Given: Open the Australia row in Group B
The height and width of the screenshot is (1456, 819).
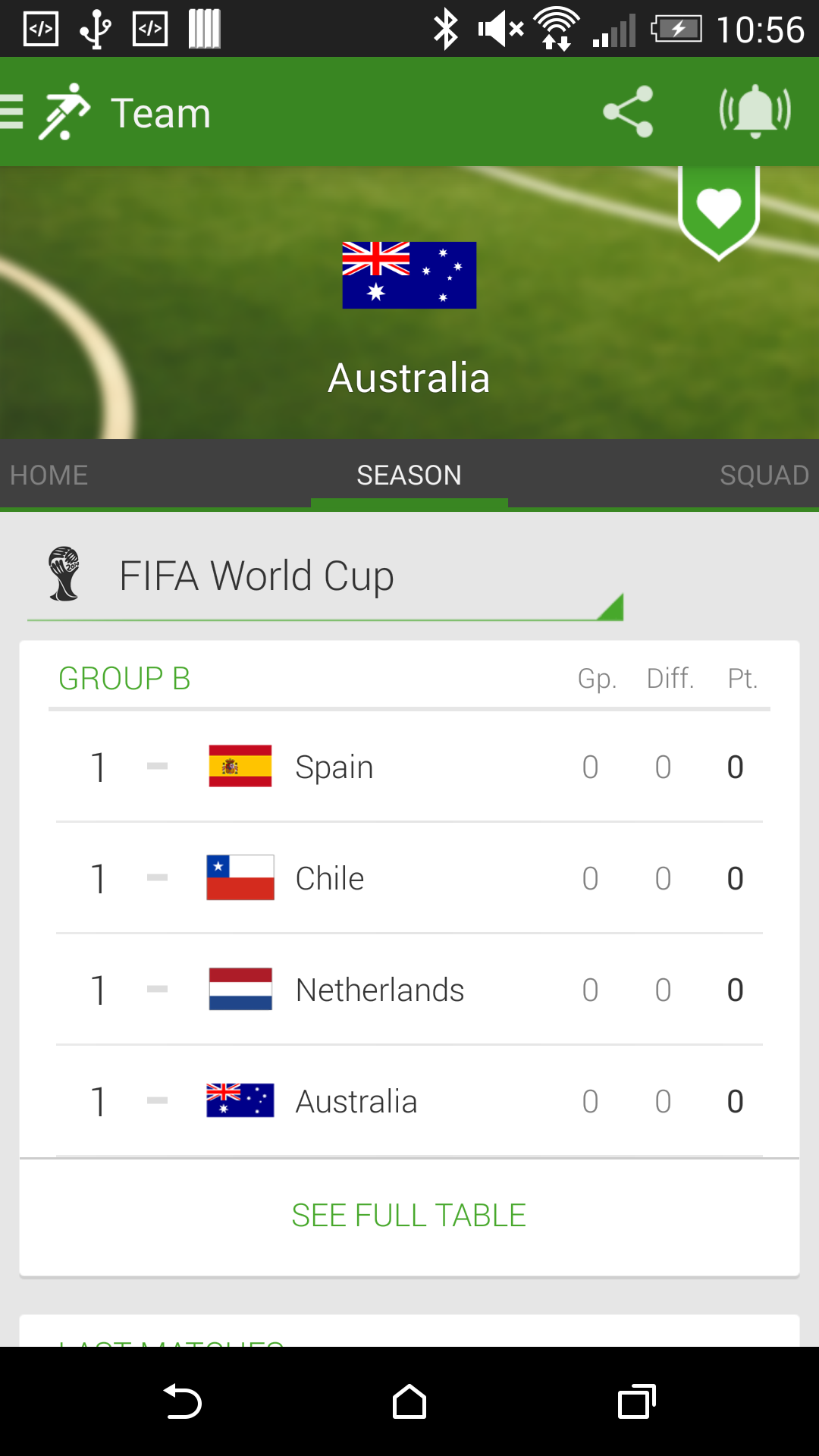Looking at the screenshot, I should click(x=409, y=1101).
